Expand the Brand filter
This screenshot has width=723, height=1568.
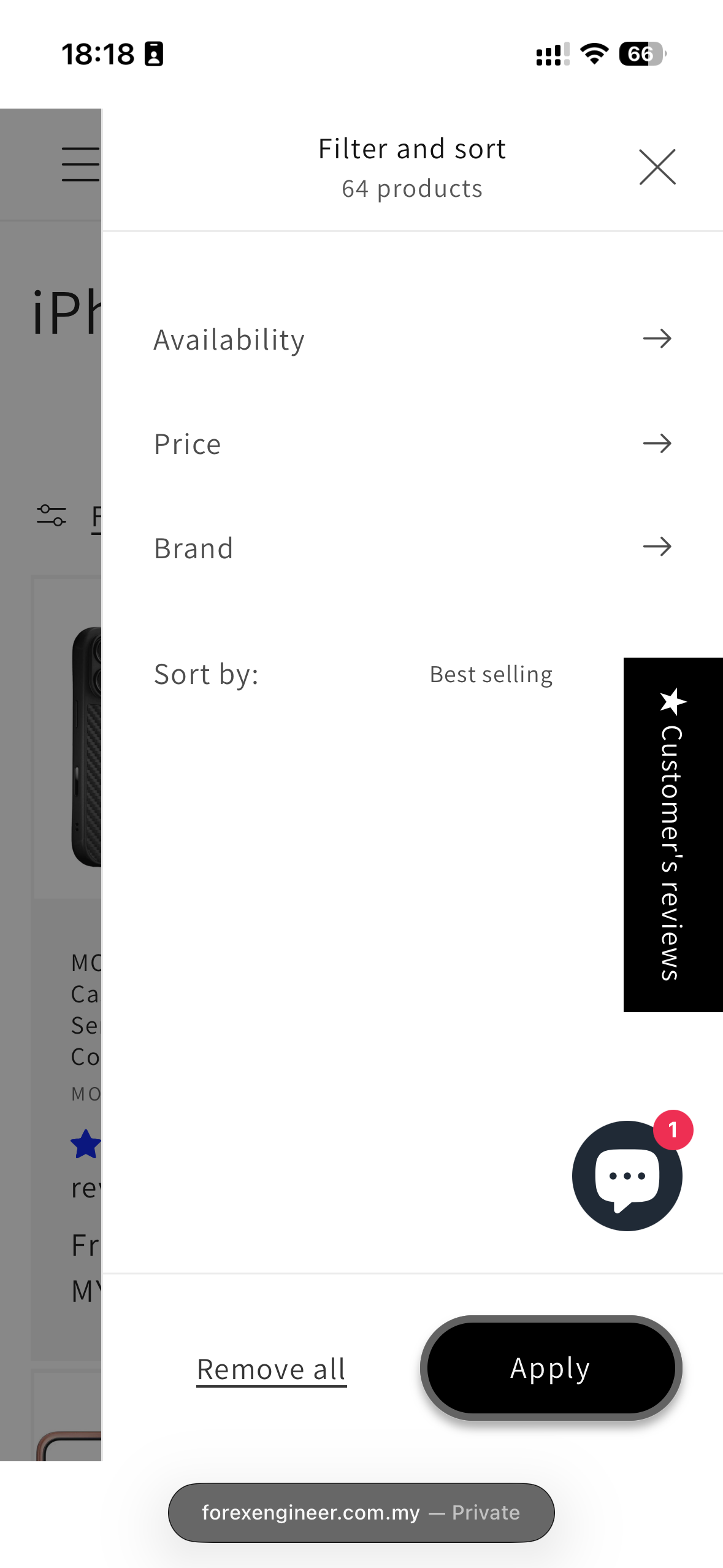(412, 548)
